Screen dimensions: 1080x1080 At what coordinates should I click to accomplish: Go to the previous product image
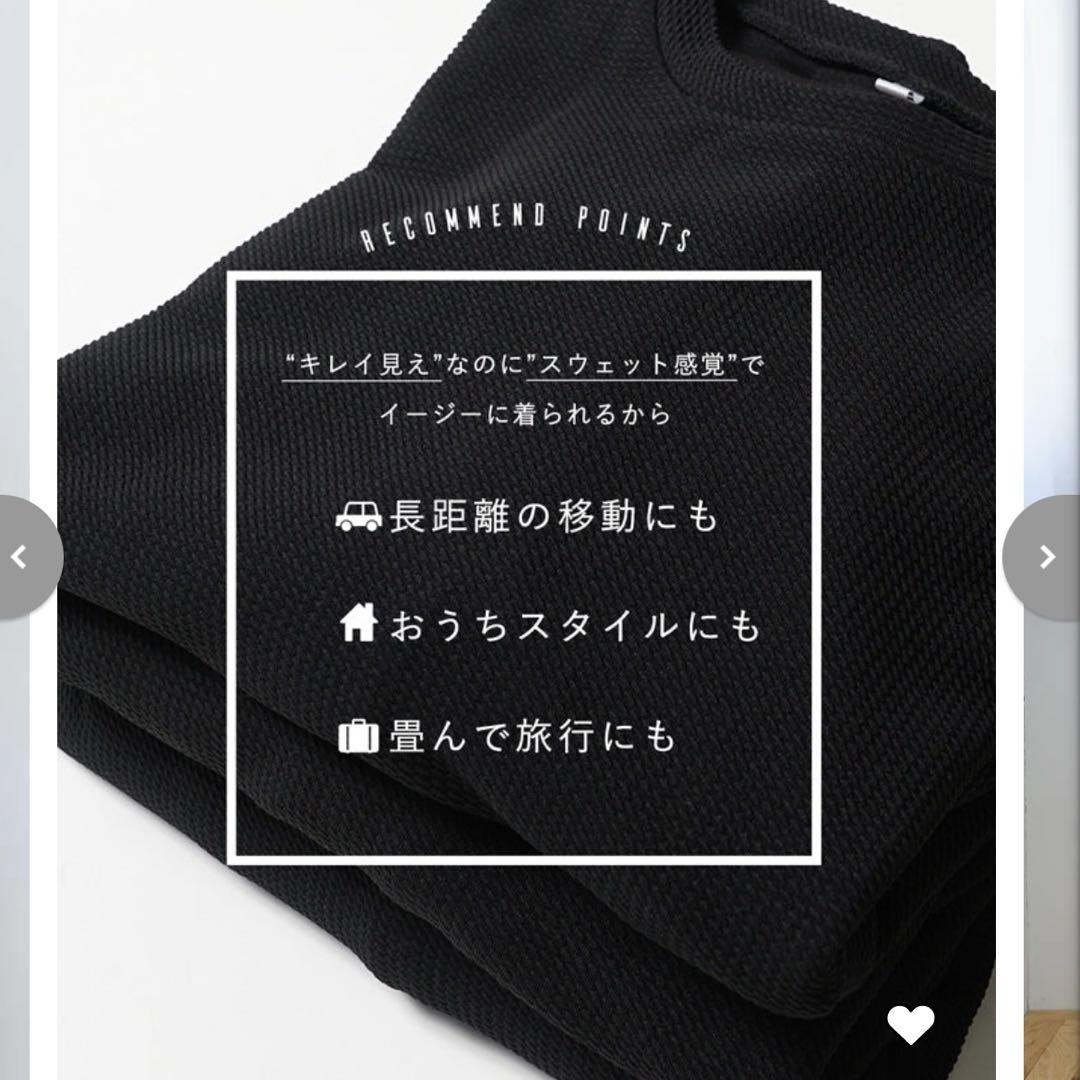pos(22,557)
